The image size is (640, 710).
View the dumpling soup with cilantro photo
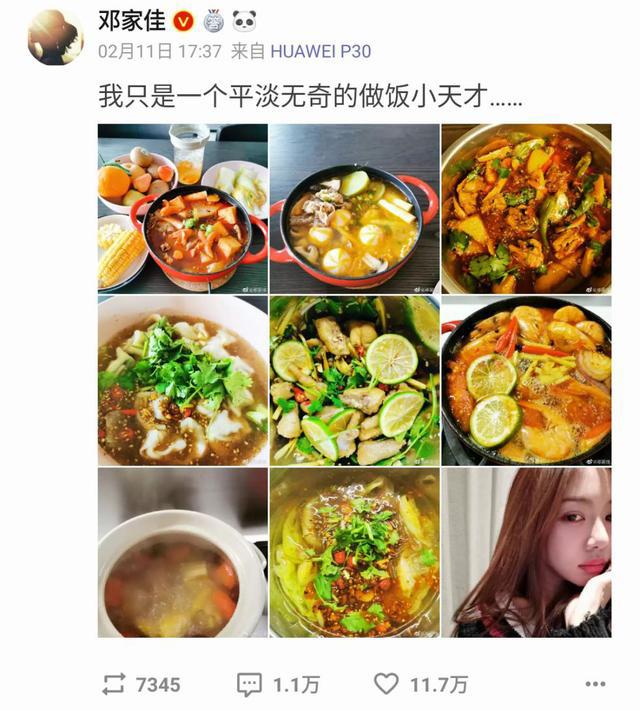(x=183, y=380)
